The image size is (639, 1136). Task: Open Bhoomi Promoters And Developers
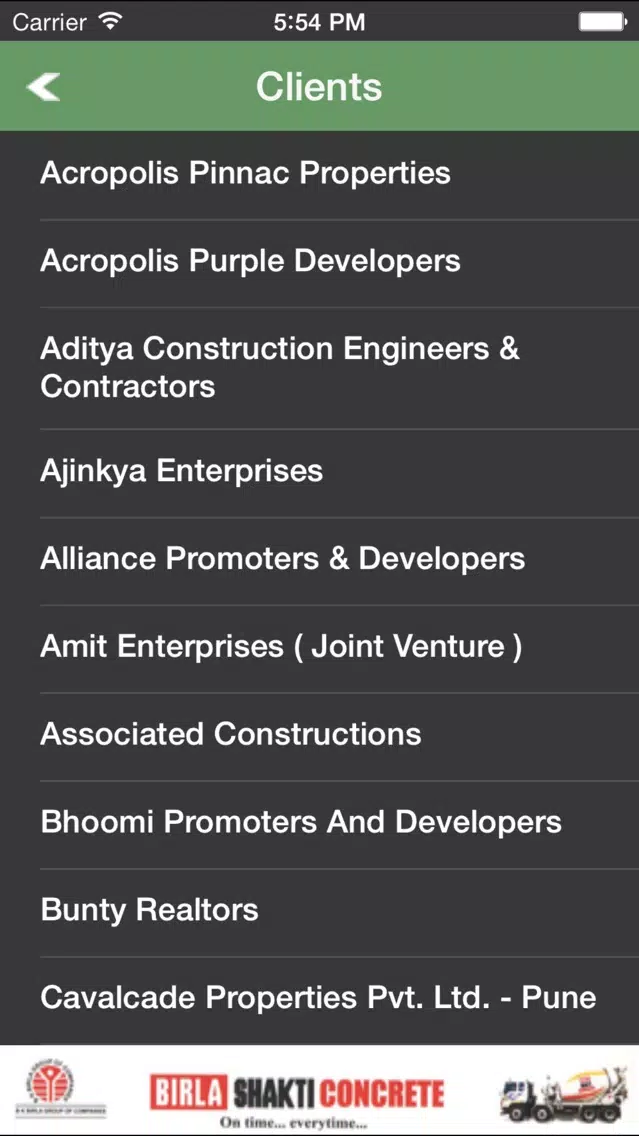pos(320,824)
